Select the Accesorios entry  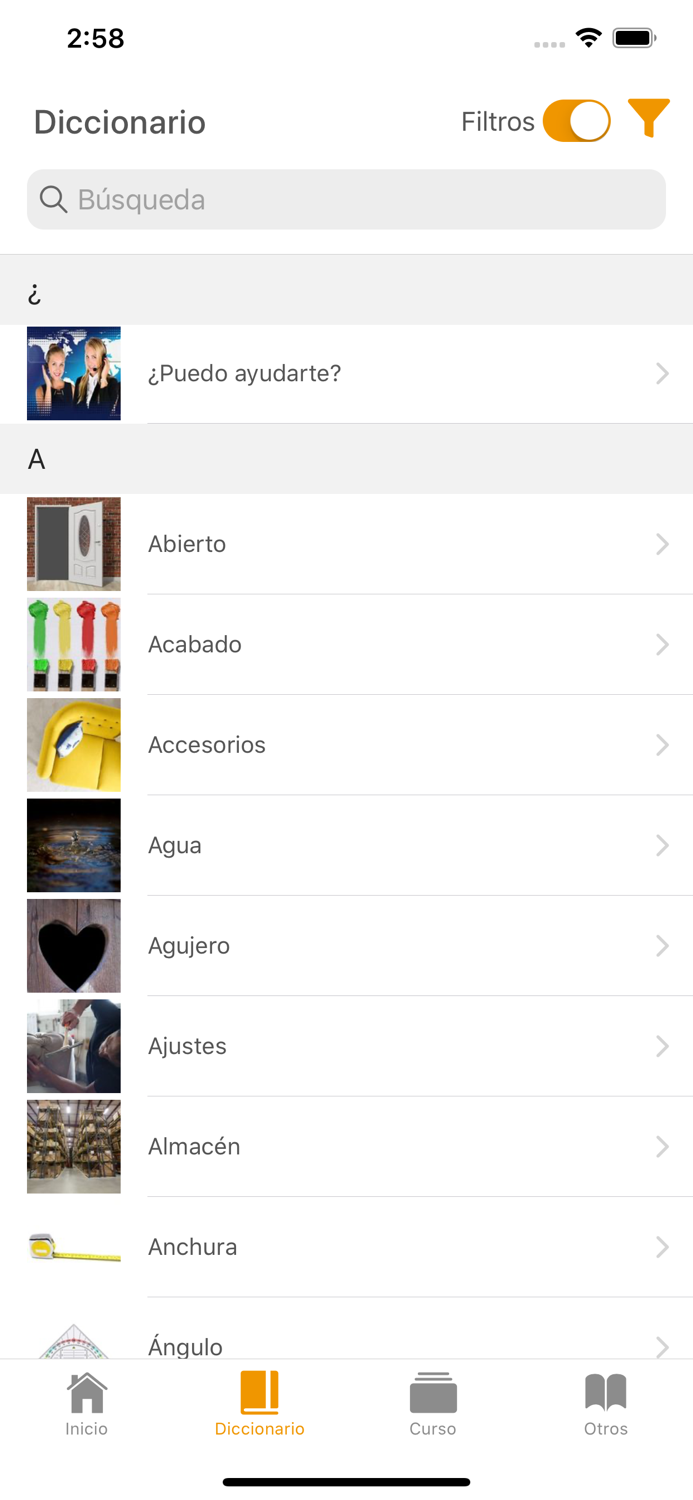tap(346, 745)
